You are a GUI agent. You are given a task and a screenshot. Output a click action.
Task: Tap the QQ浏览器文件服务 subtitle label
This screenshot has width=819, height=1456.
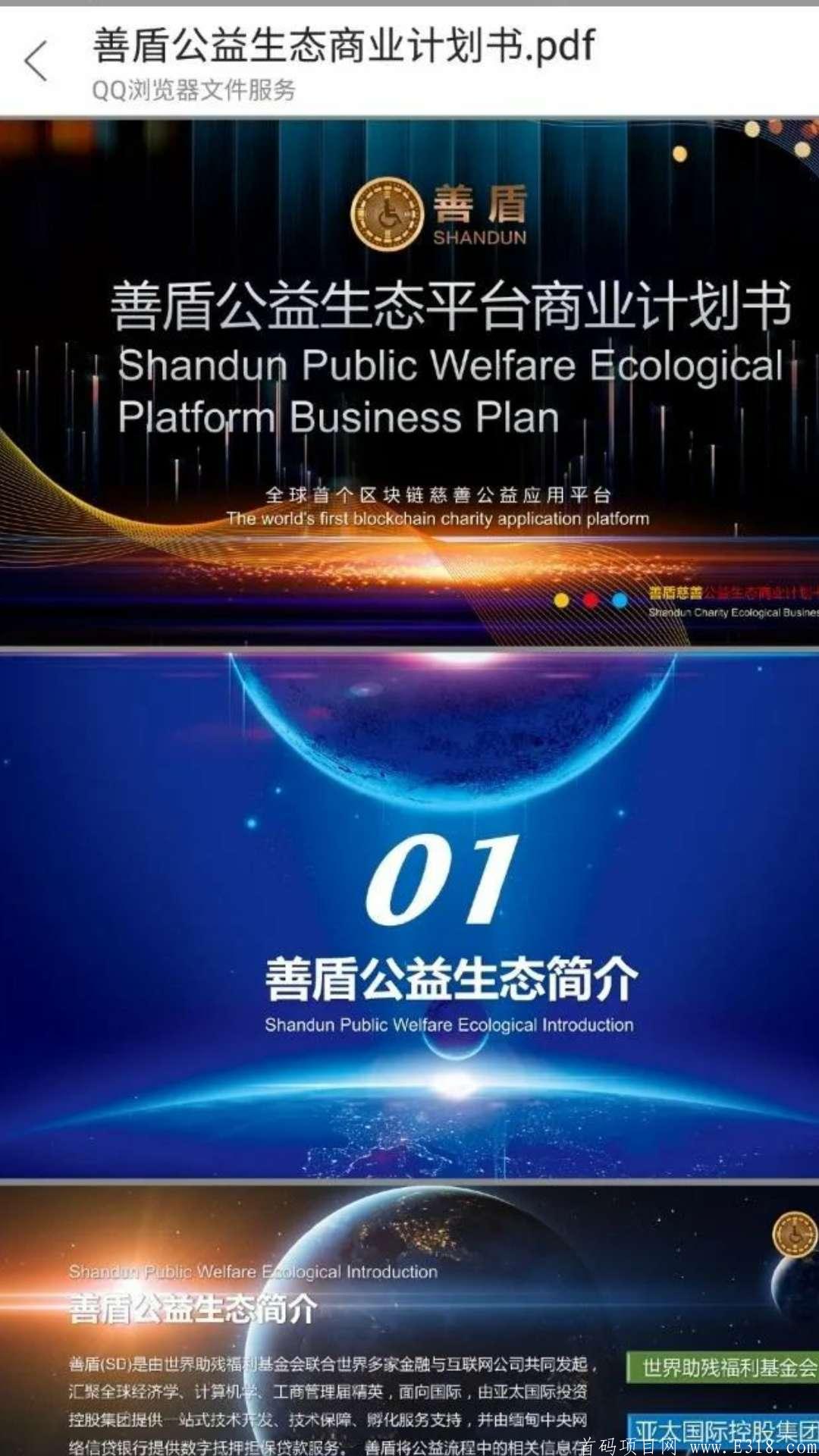click(193, 89)
